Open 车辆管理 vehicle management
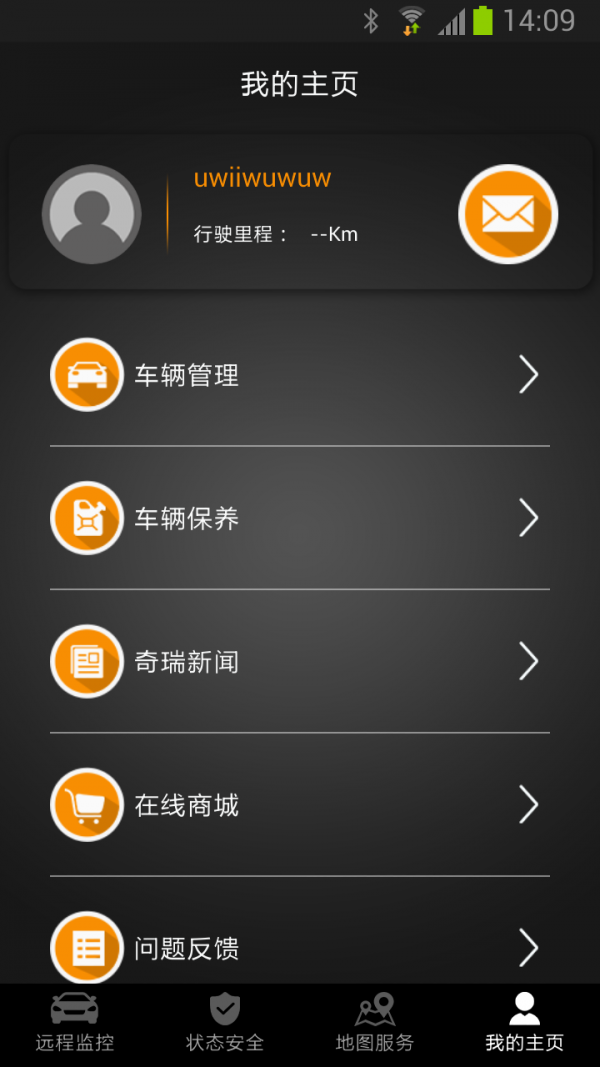Viewport: 600px width, 1067px height. [x=299, y=375]
